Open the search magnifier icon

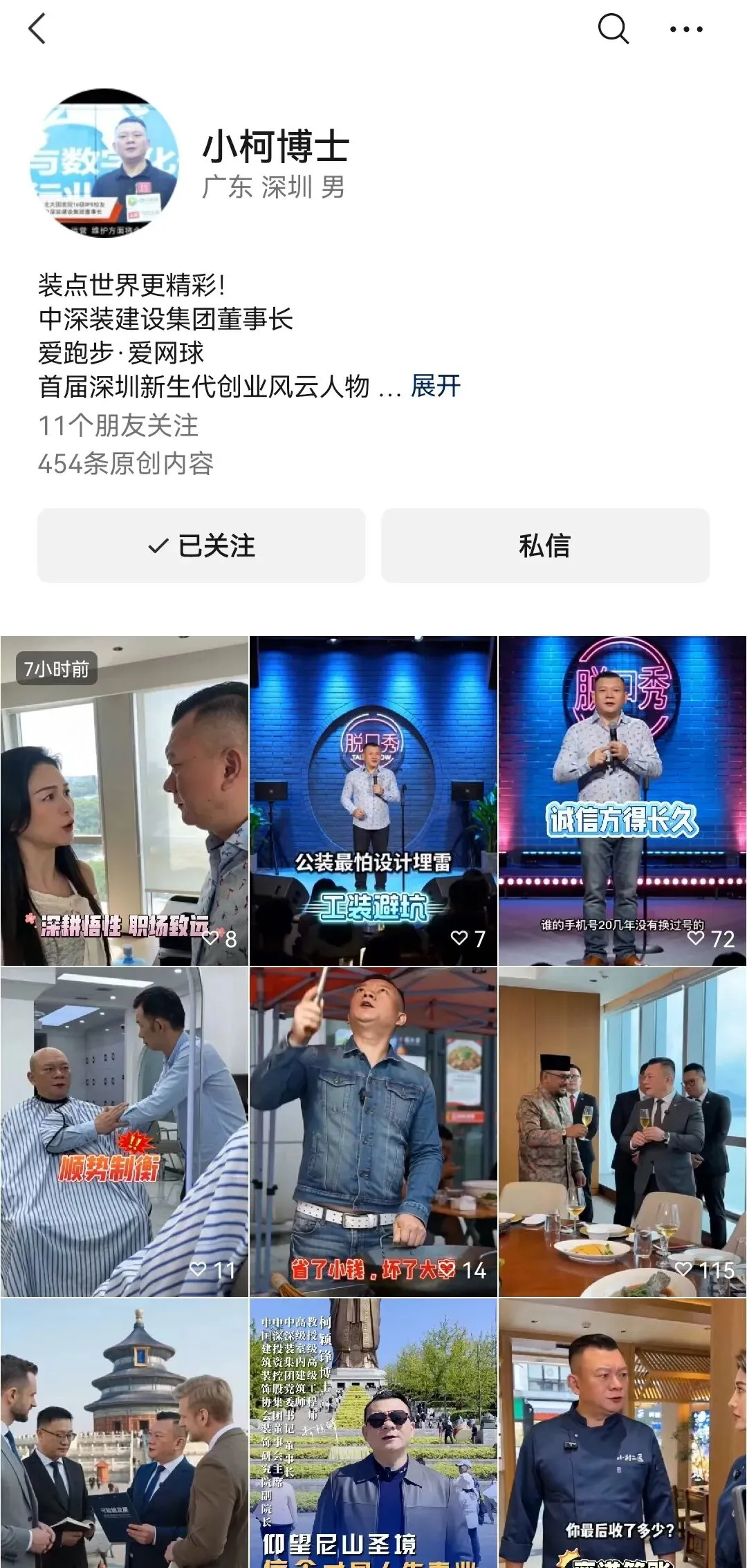613,29
